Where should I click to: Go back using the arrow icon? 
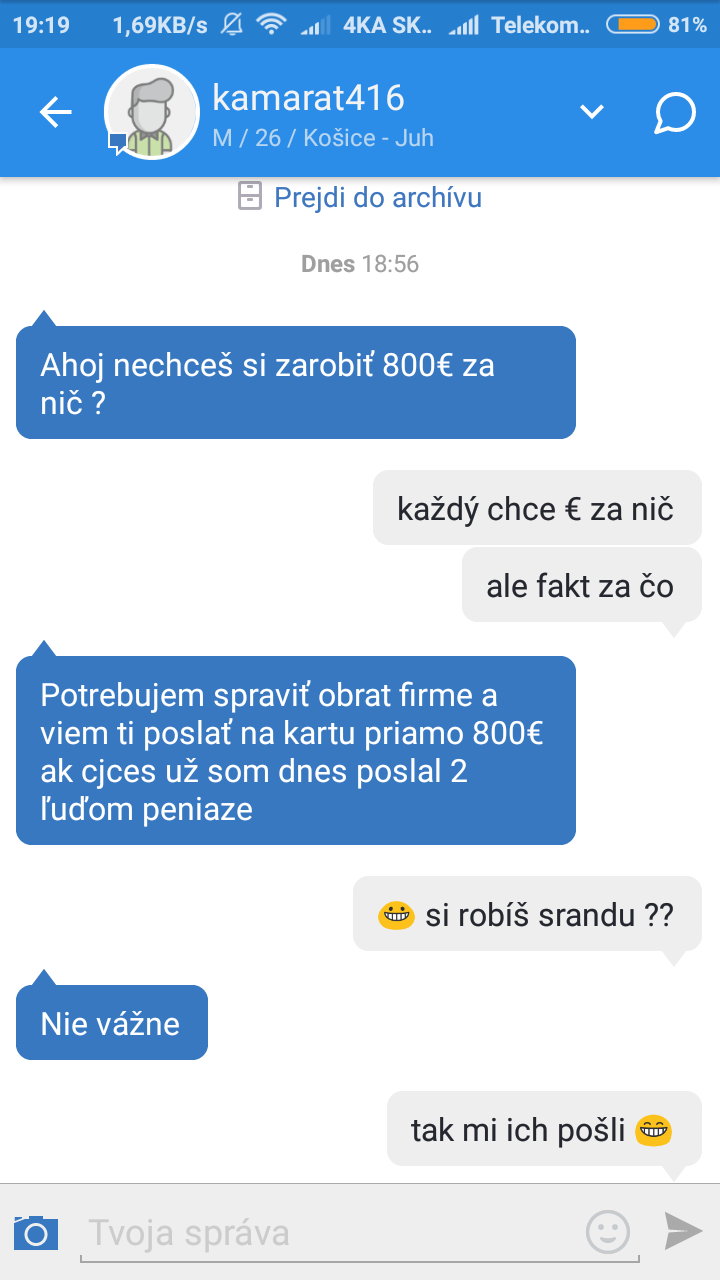tap(56, 112)
